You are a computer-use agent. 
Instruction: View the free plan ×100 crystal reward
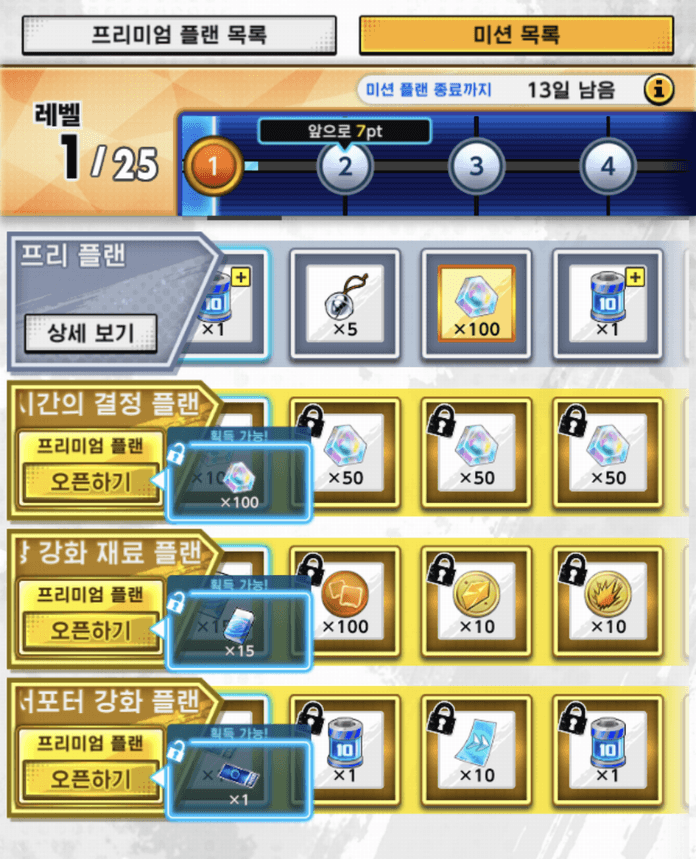pyautogui.click(x=476, y=304)
